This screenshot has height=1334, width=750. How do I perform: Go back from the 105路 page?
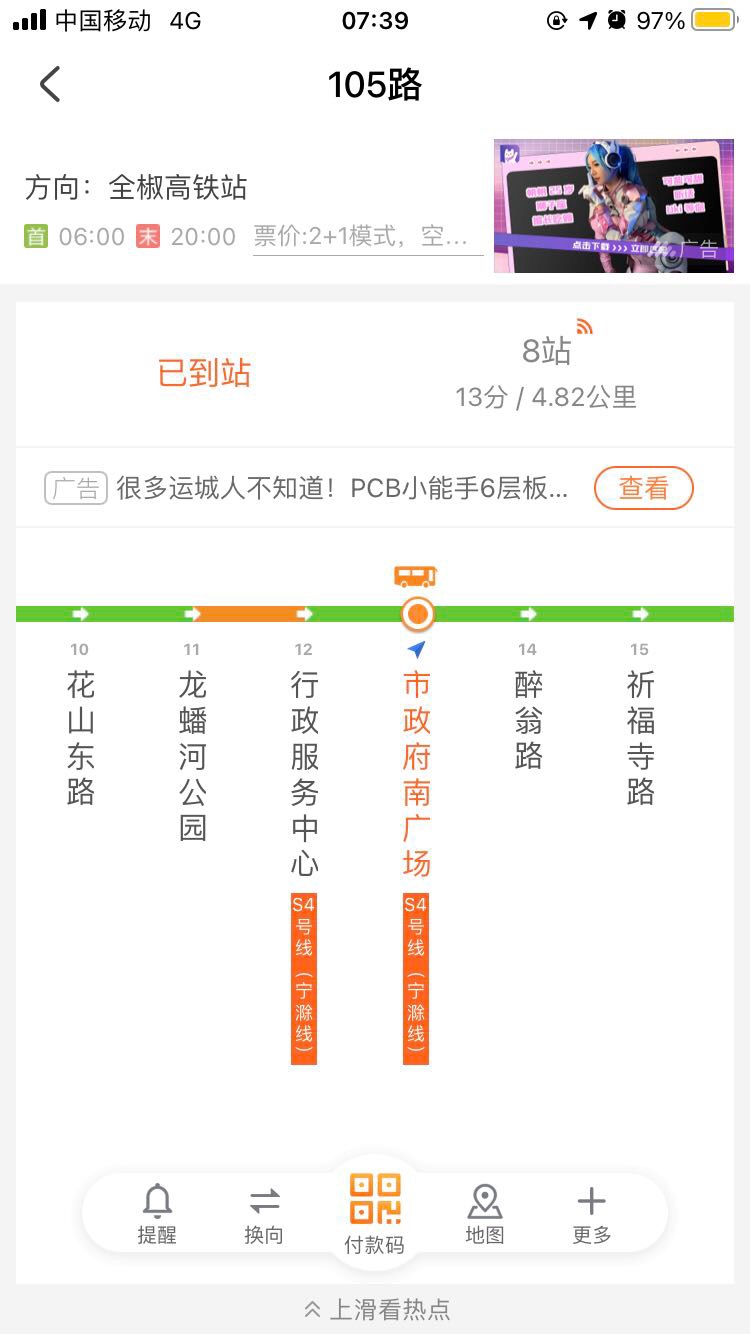50,84
